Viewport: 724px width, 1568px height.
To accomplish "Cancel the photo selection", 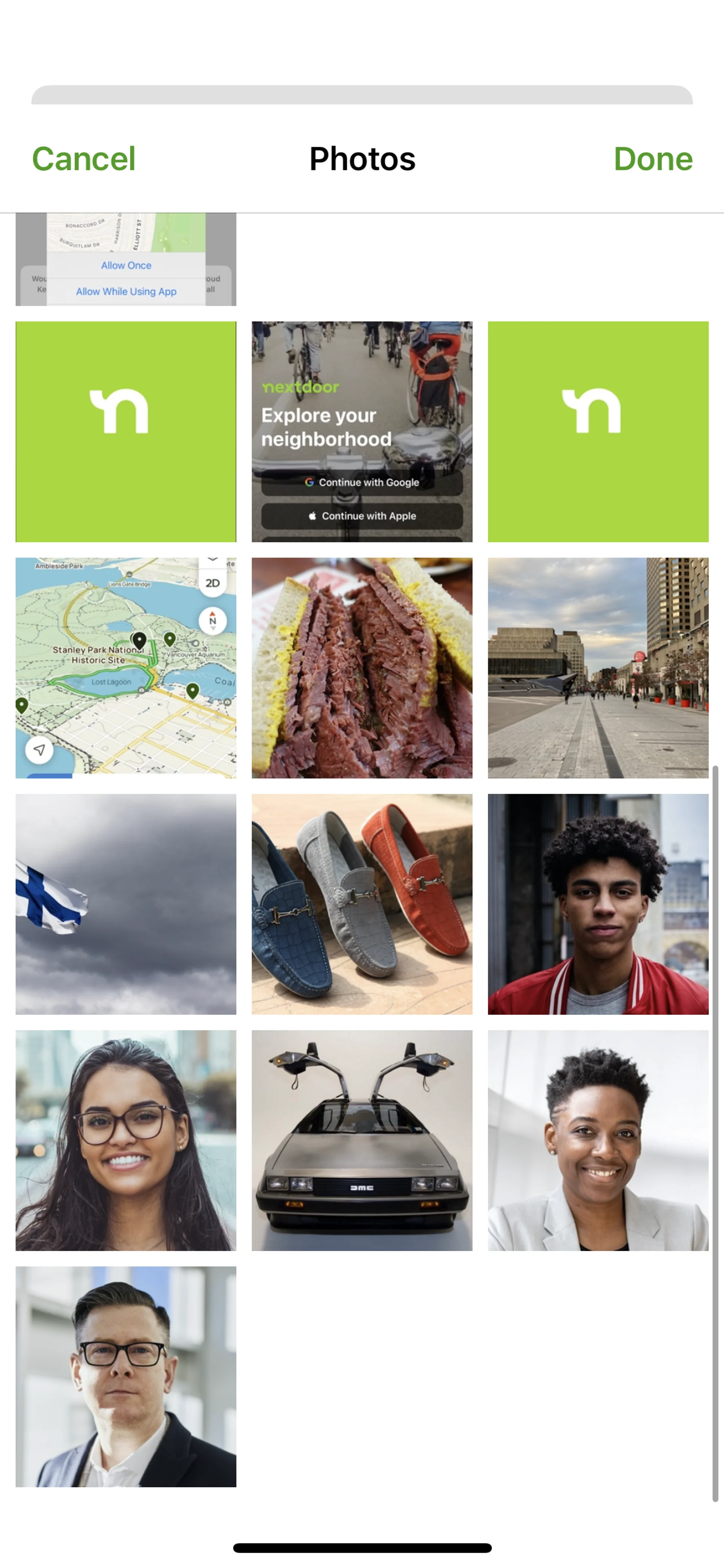I will (83, 159).
